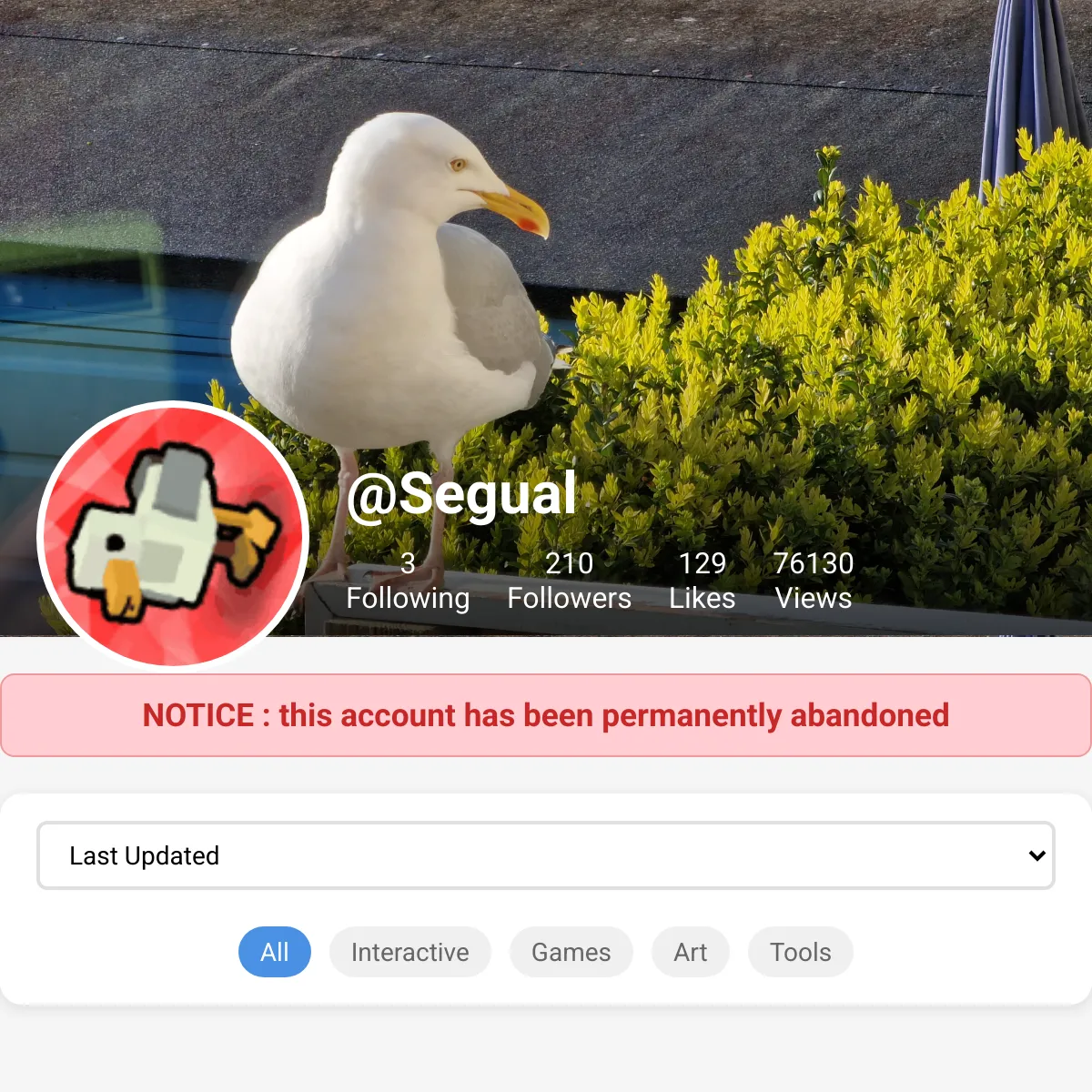Expand the Last Updated sort dropdown
1092x1092 pixels.
[x=545, y=855]
